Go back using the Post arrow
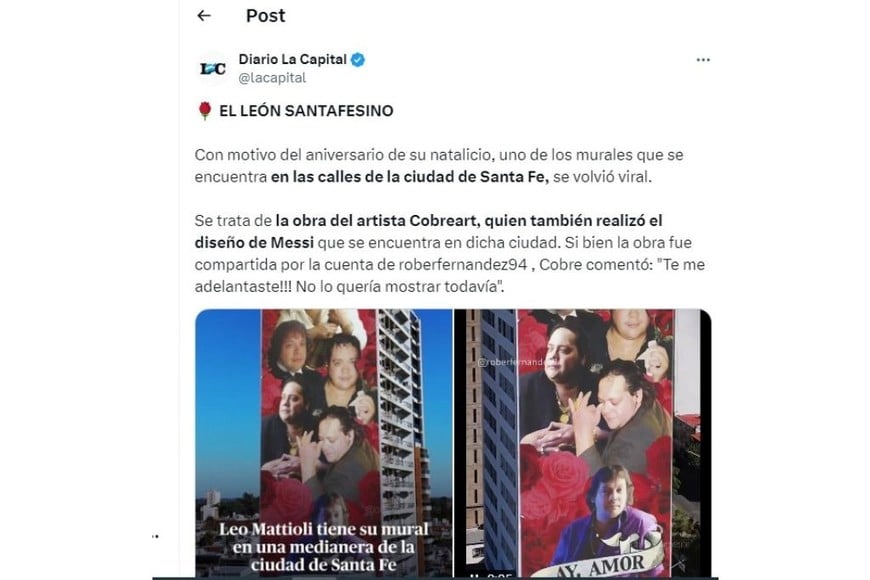 pos(204,16)
